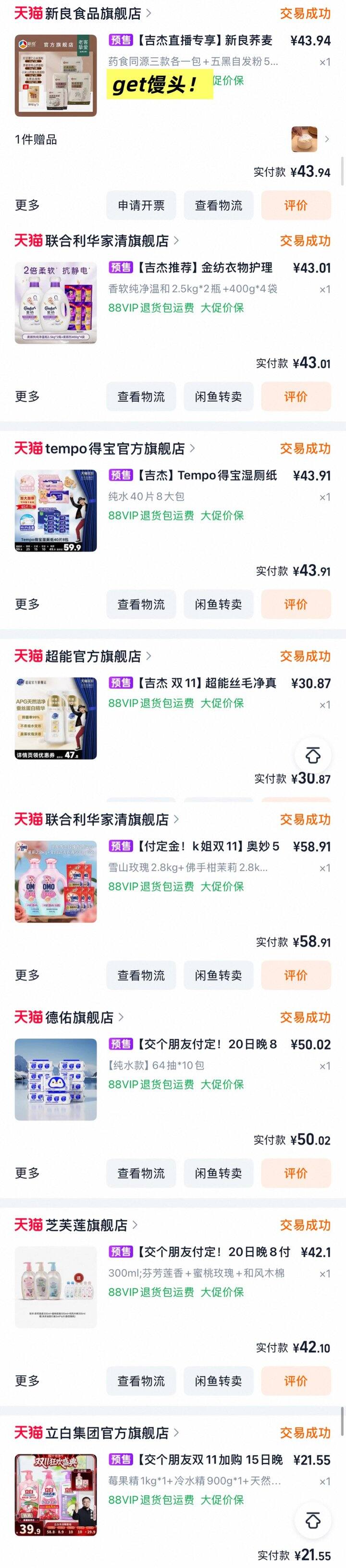Image resolution: width=346 pixels, height=1568 pixels.
Task: Check 查看物流 for the 金纺衣物护理 order
Action: click(141, 397)
